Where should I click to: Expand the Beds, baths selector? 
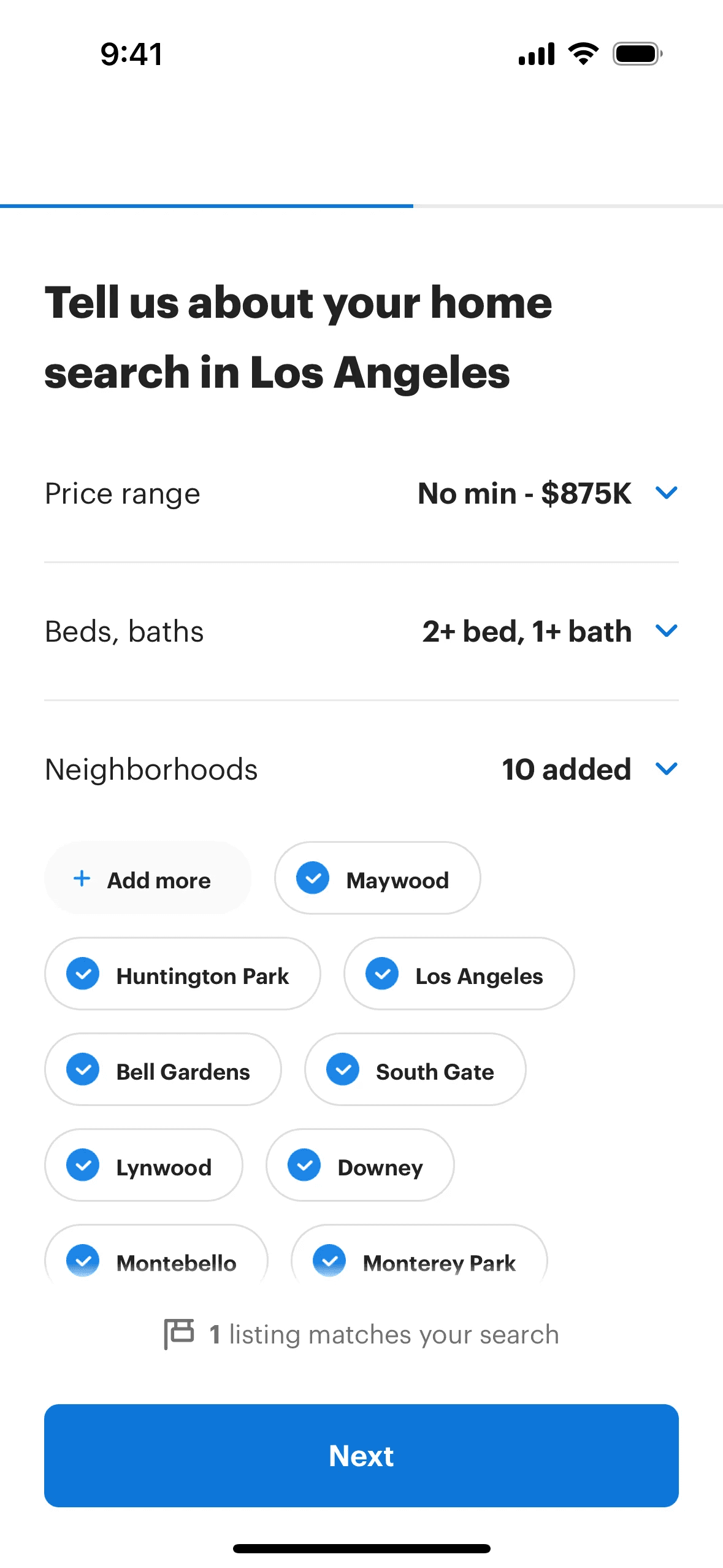click(x=665, y=631)
